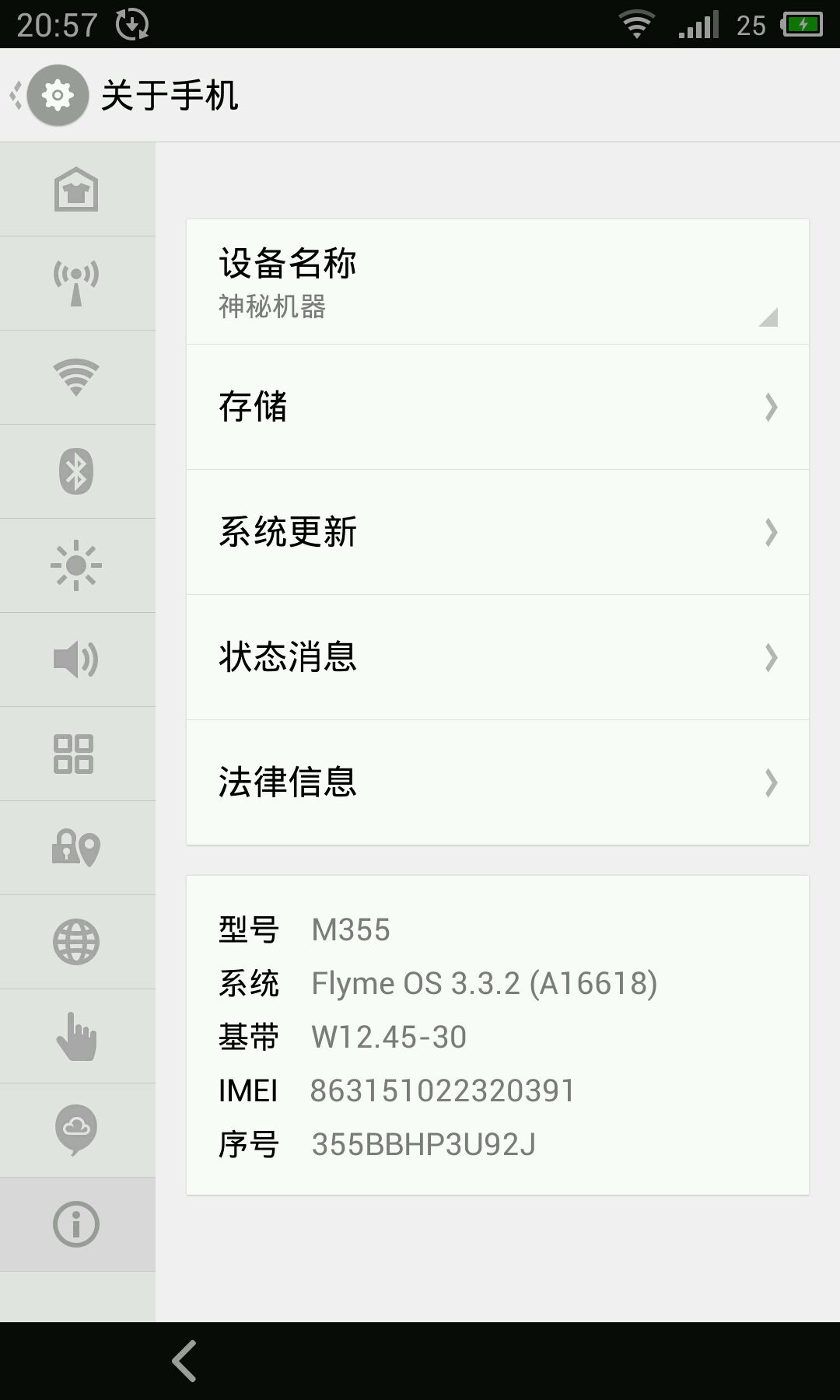Open the 存储 storage row

[498, 407]
